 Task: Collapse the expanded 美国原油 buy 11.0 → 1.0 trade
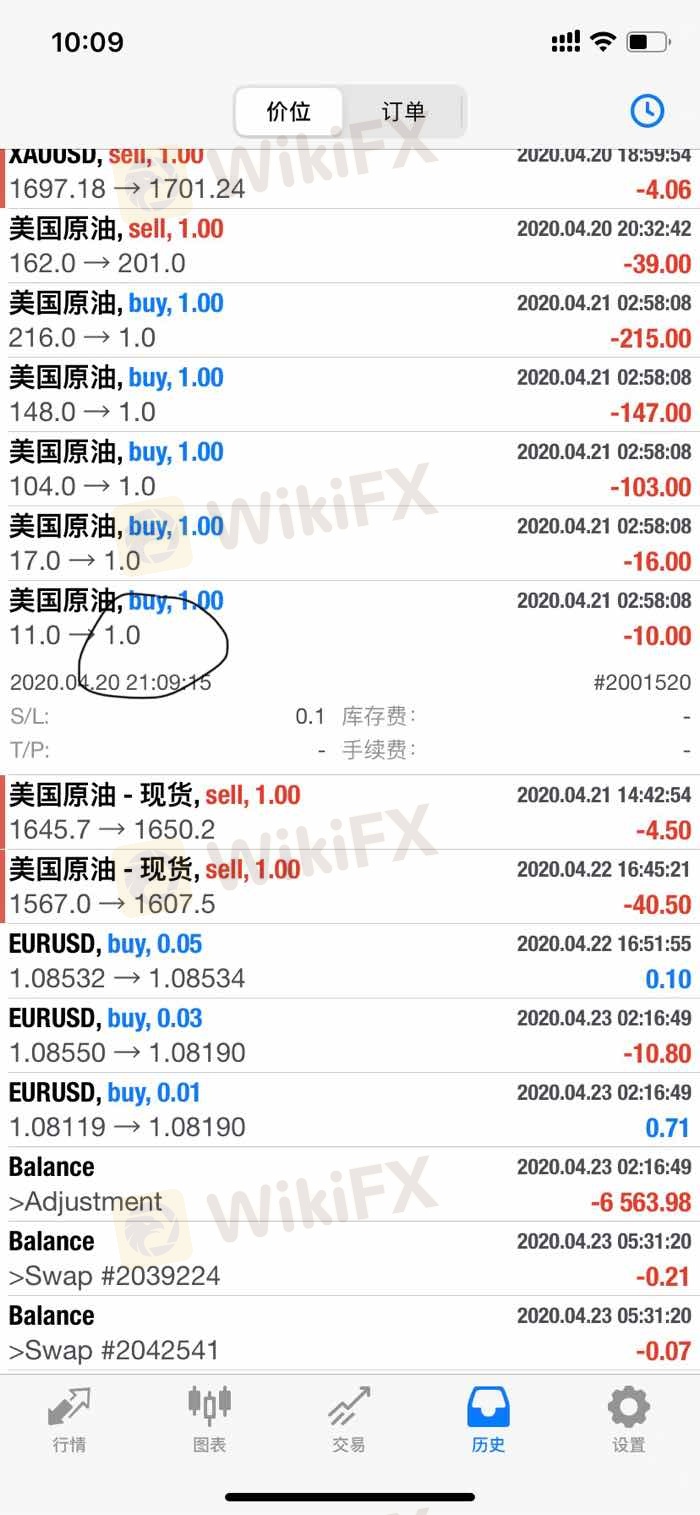pyautogui.click(x=350, y=677)
